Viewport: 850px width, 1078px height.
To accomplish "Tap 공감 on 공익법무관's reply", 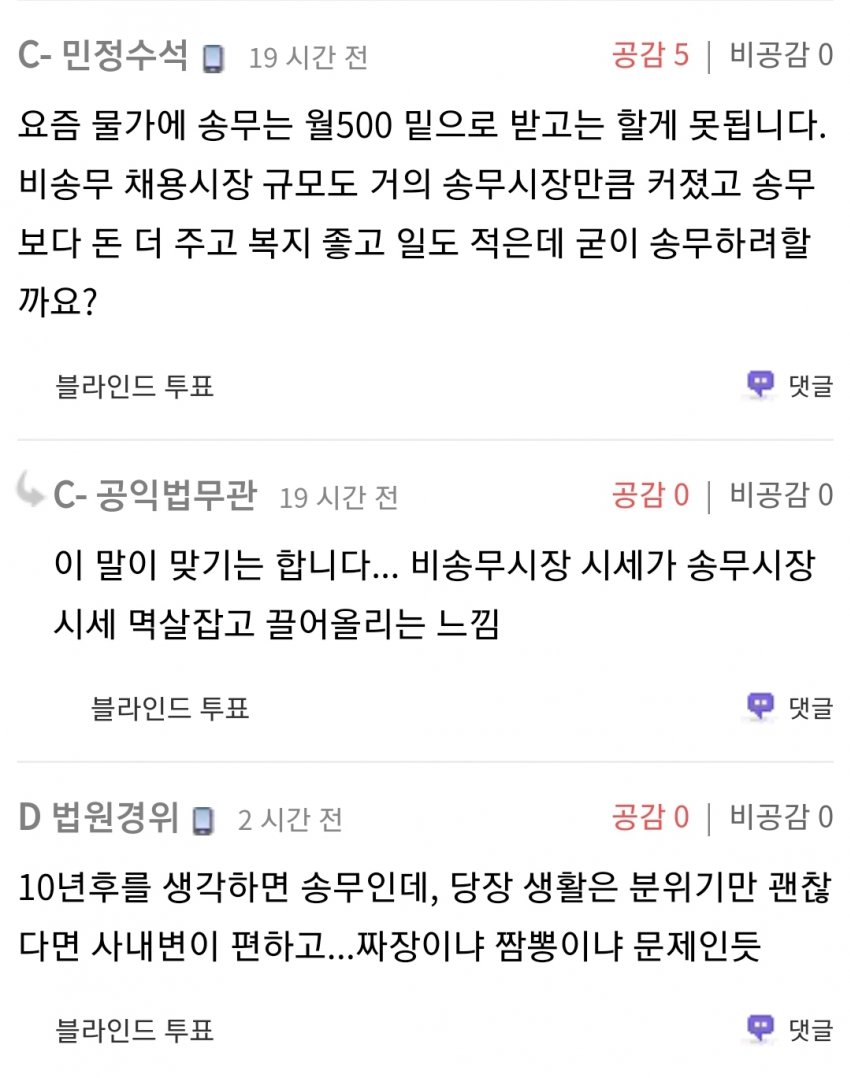I will pyautogui.click(x=650, y=495).
